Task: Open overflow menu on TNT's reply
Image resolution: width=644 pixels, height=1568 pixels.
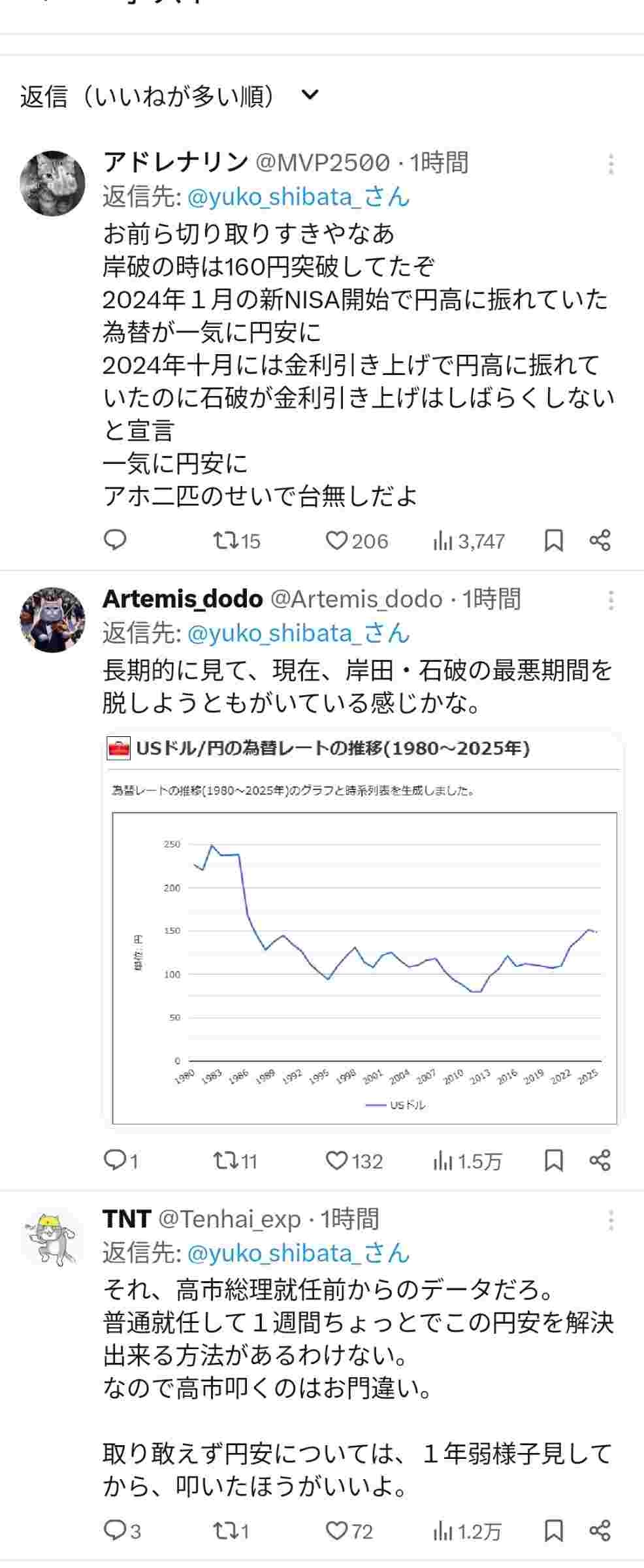Action: 611,1220
